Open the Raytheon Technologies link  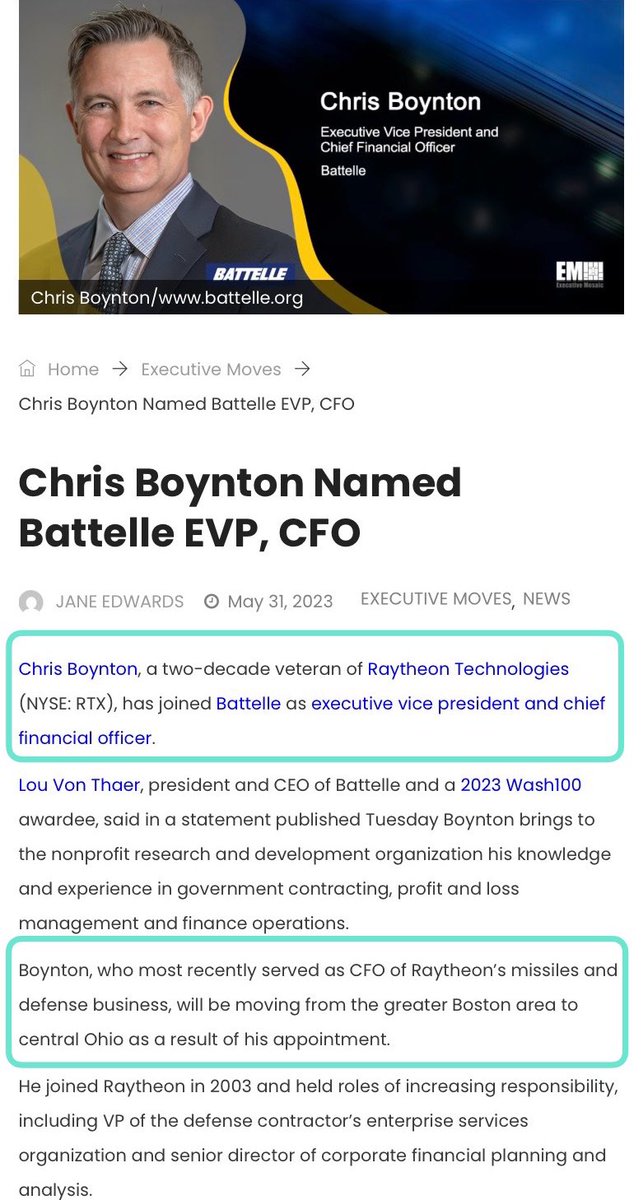click(468, 669)
